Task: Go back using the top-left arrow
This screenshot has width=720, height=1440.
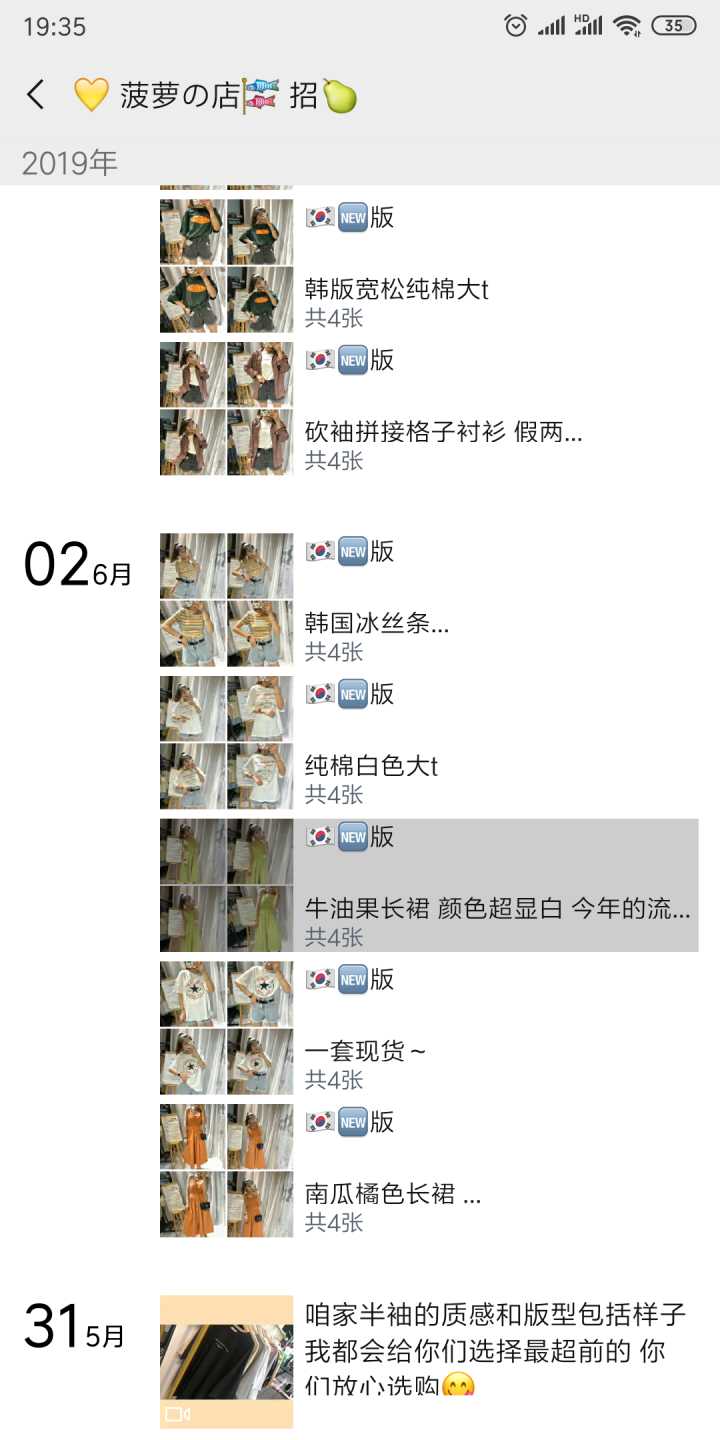Action: point(36,95)
